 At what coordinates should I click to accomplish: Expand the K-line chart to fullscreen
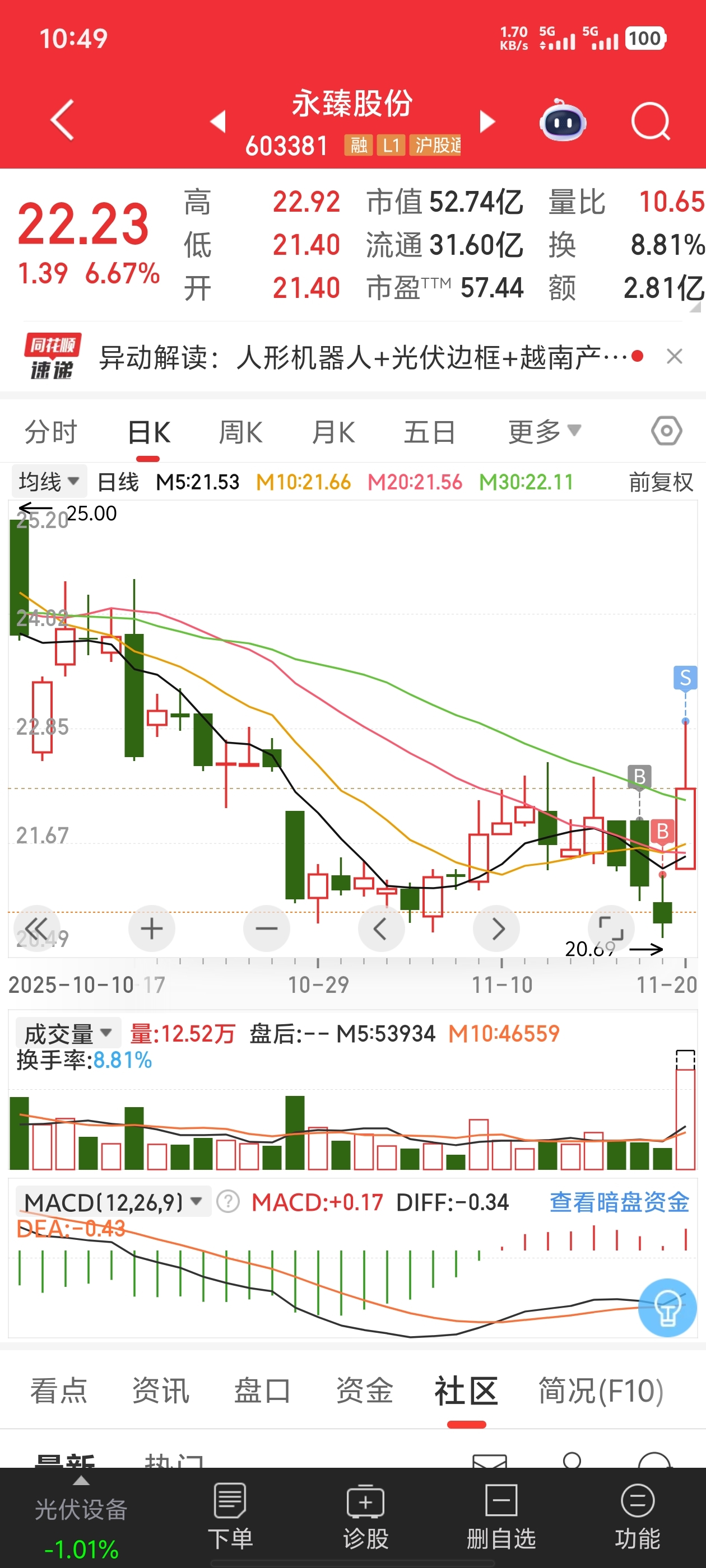pos(611,928)
